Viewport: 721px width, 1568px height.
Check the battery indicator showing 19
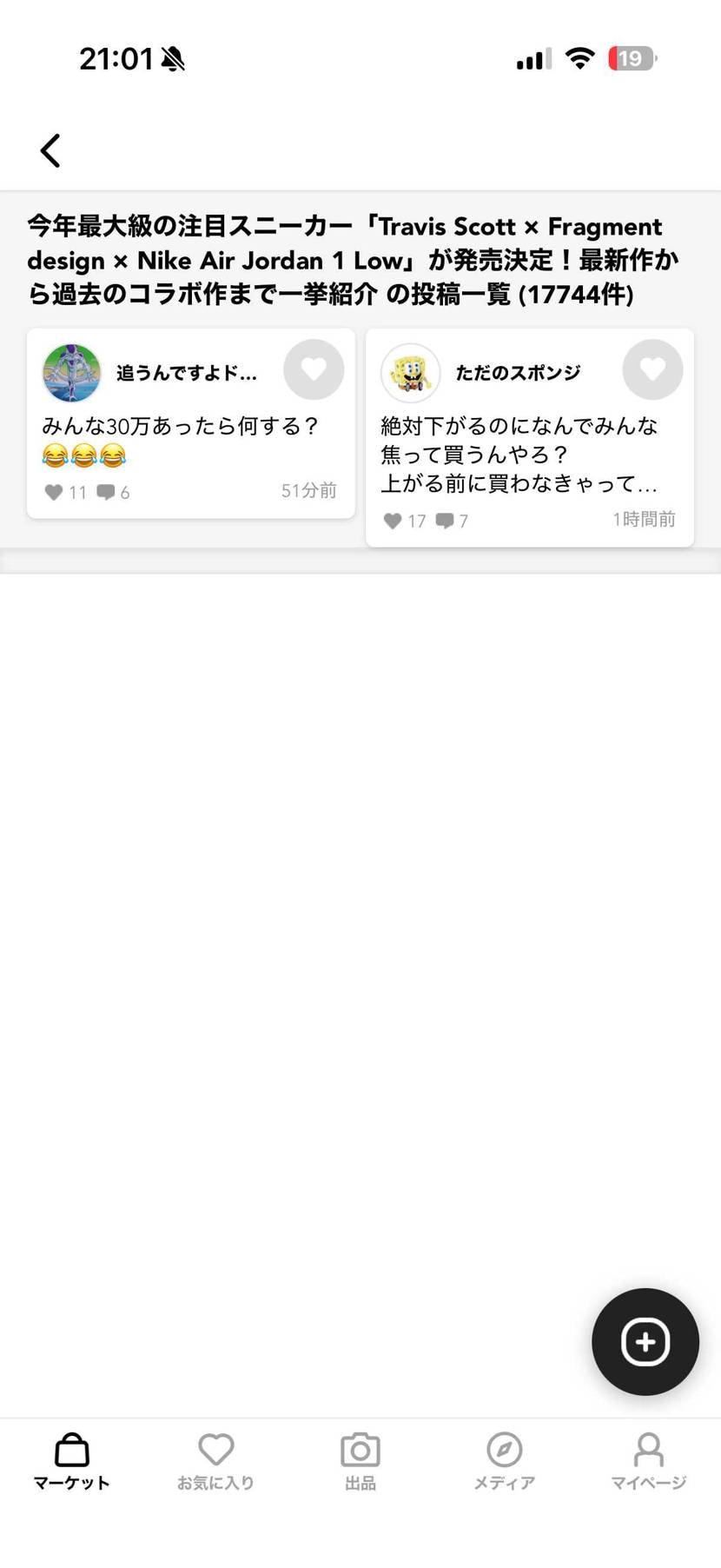point(632,58)
